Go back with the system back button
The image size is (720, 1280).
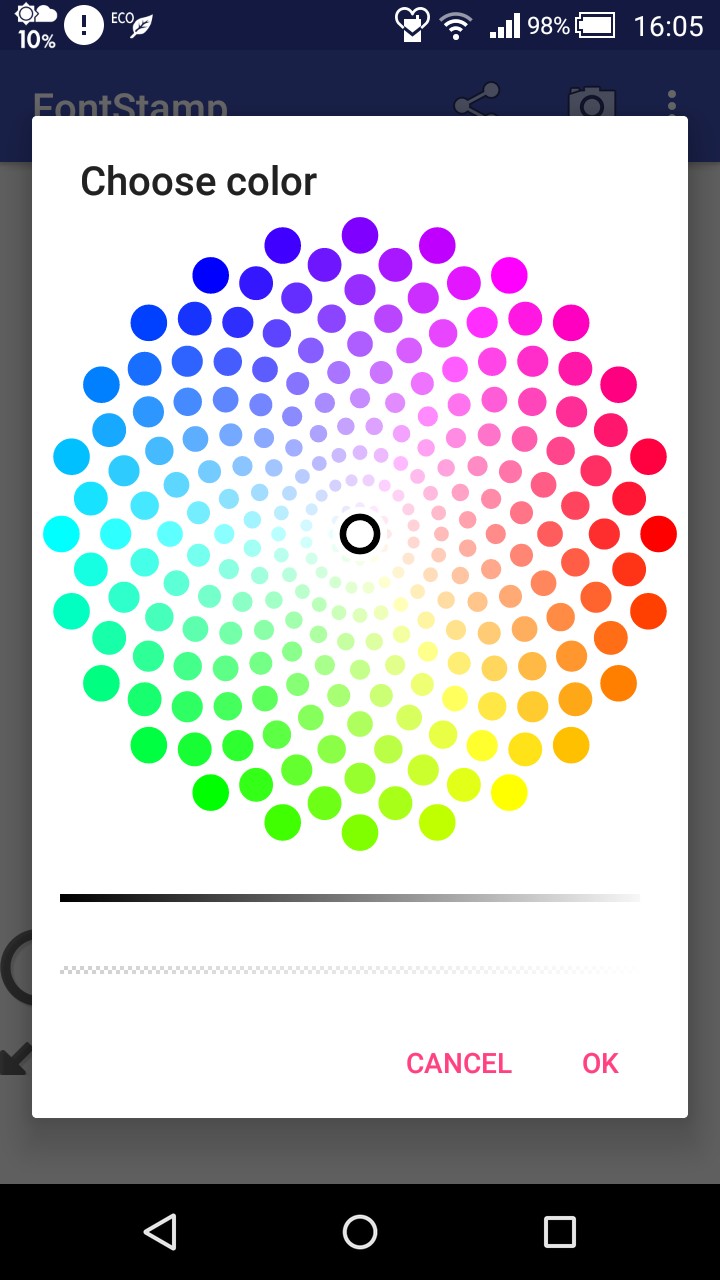point(160,1232)
